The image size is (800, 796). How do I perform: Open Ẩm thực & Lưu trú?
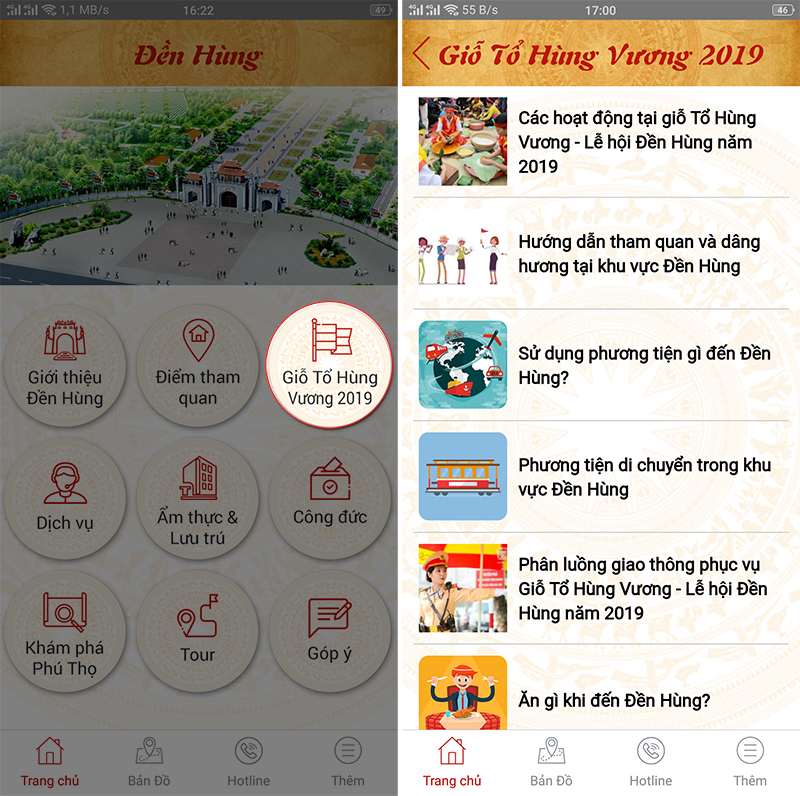tap(198, 498)
